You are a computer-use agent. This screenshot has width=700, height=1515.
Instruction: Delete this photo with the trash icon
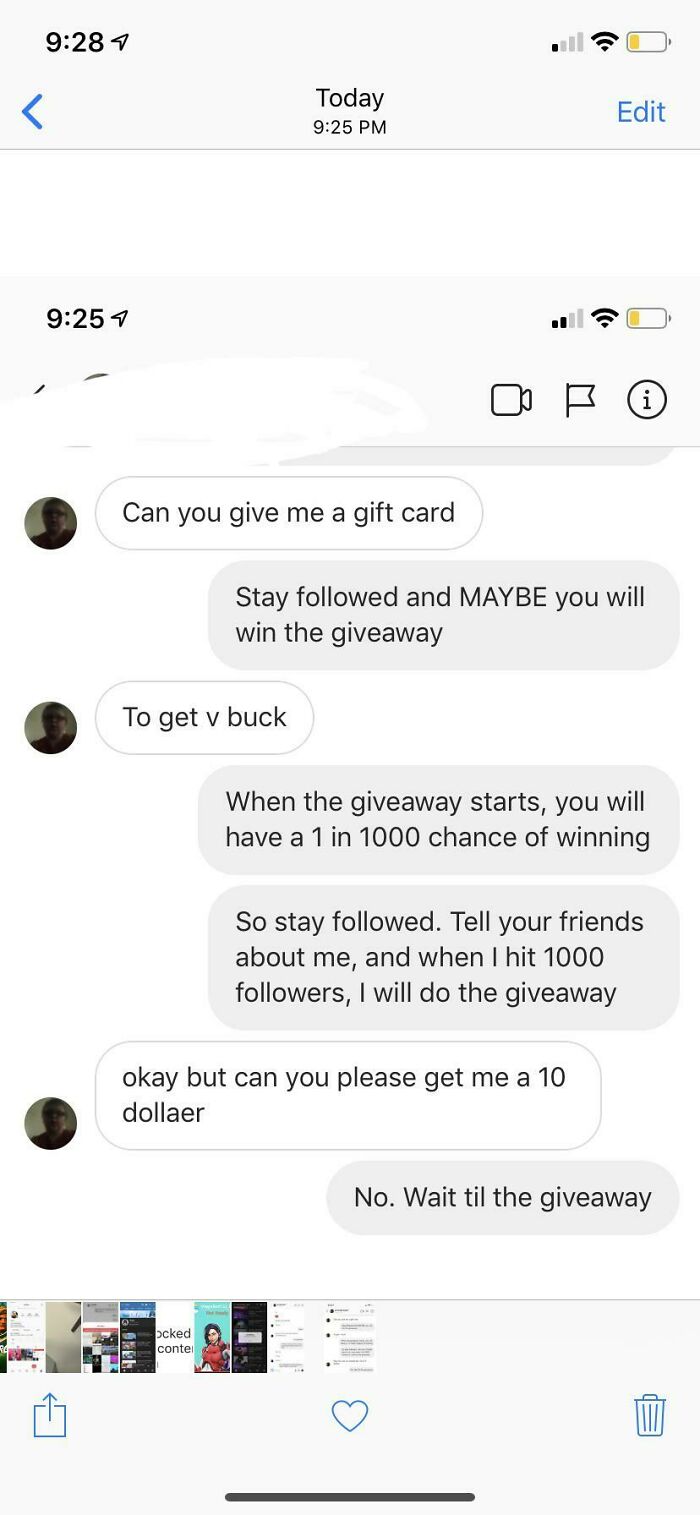click(649, 1415)
